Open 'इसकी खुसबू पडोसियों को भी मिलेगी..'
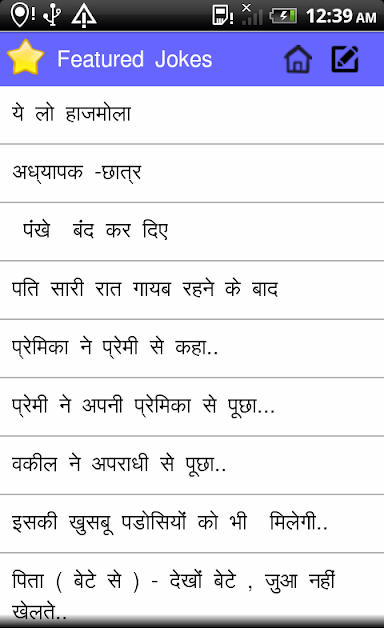This screenshot has height=640, width=384. (x=192, y=524)
